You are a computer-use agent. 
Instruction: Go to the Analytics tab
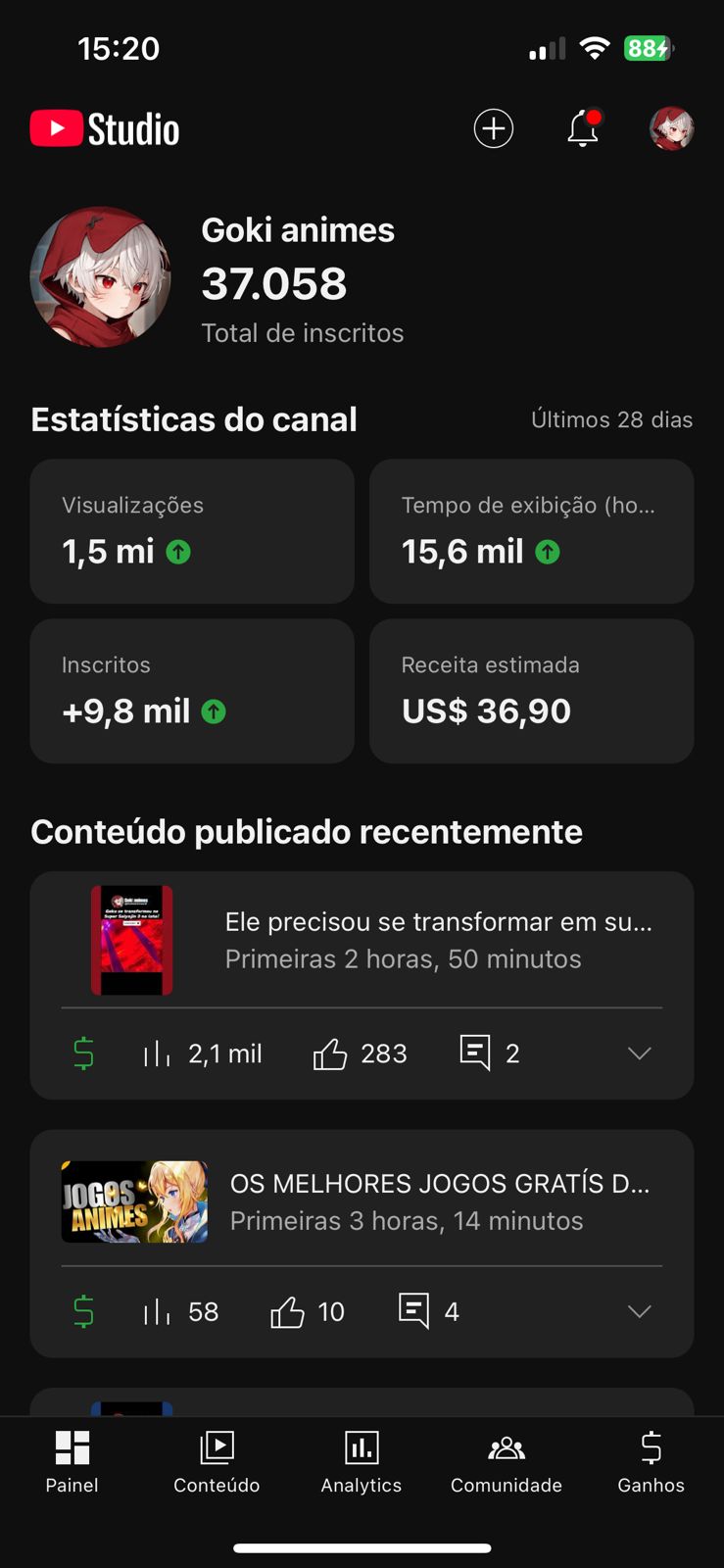(x=362, y=1461)
